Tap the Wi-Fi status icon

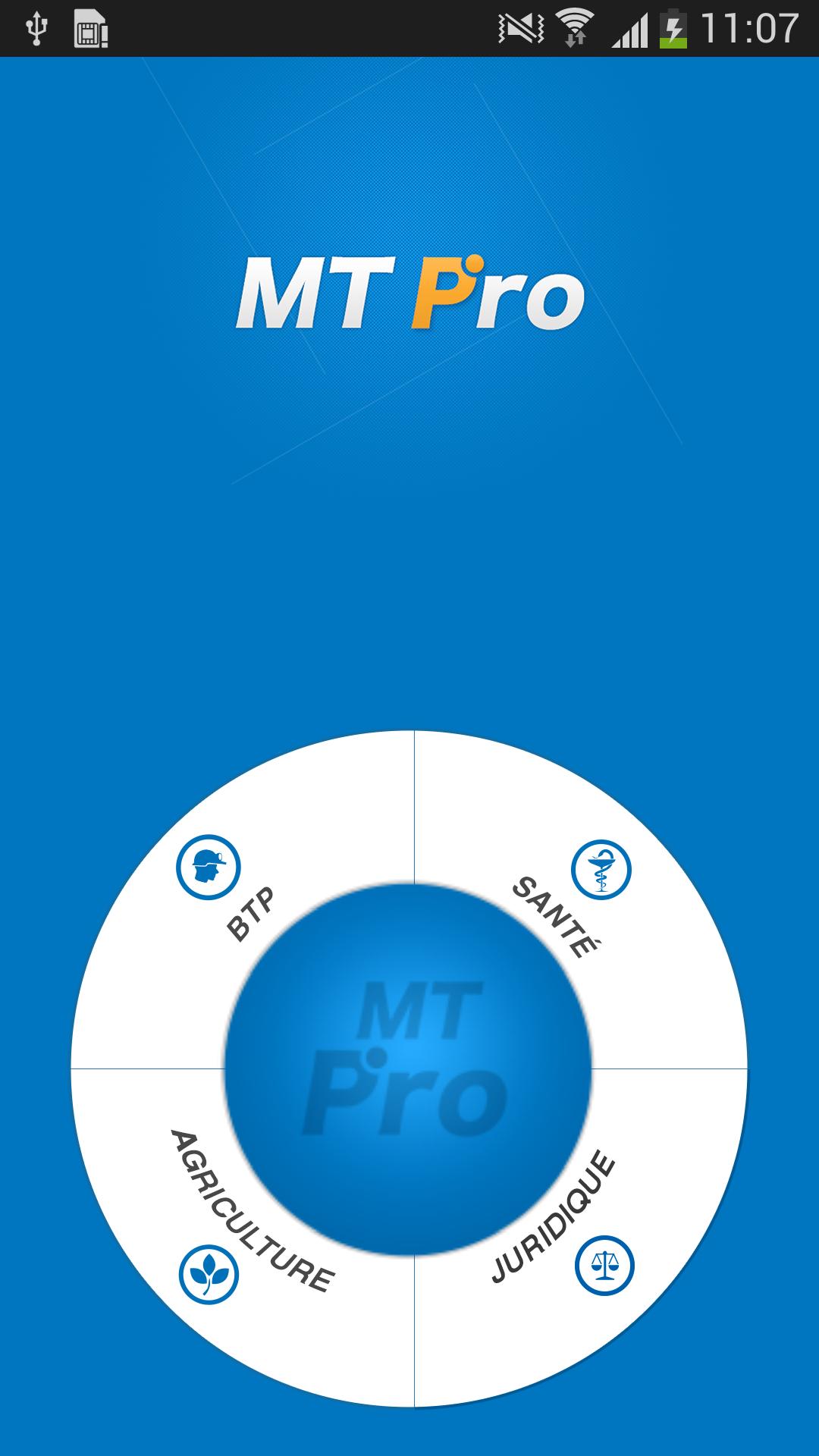tap(574, 24)
